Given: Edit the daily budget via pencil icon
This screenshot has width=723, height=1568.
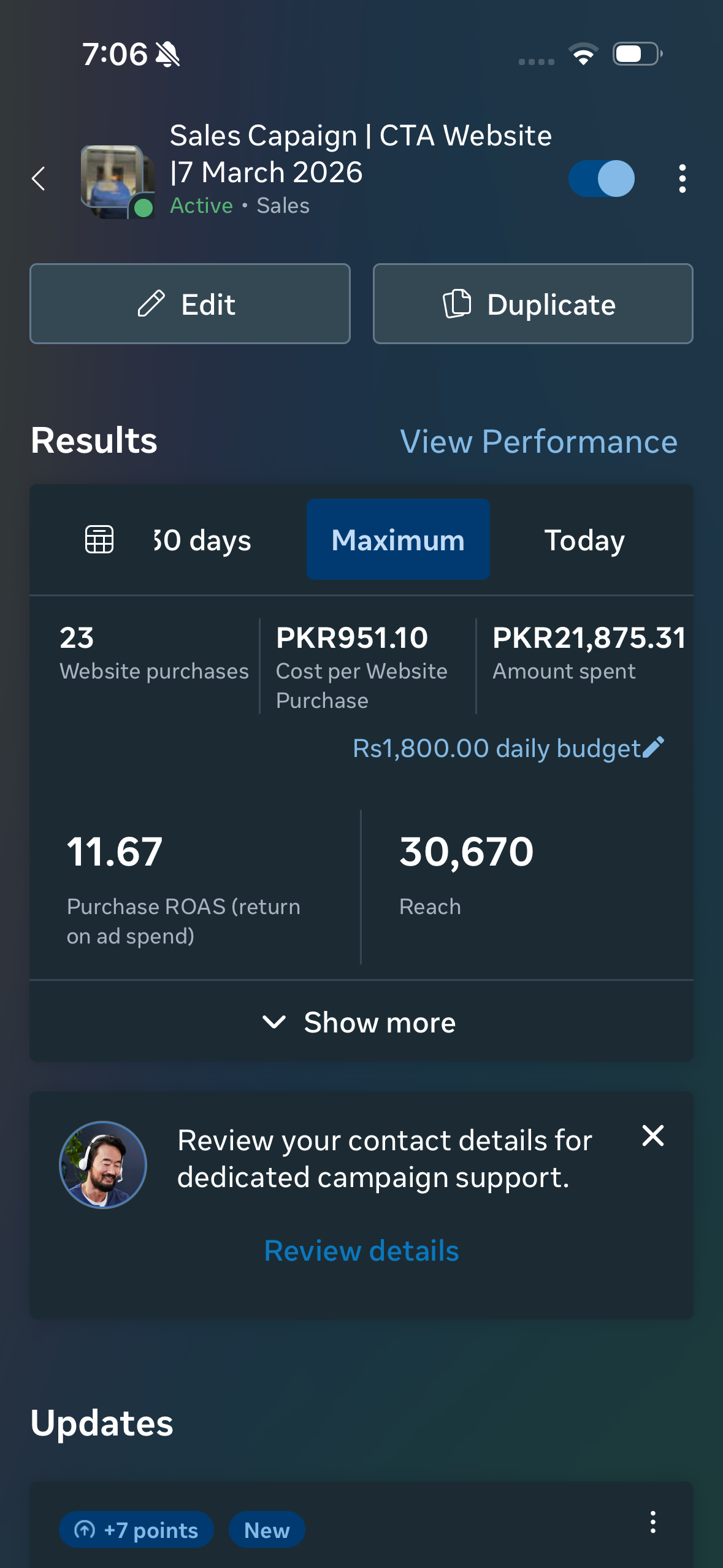Looking at the screenshot, I should (654, 747).
